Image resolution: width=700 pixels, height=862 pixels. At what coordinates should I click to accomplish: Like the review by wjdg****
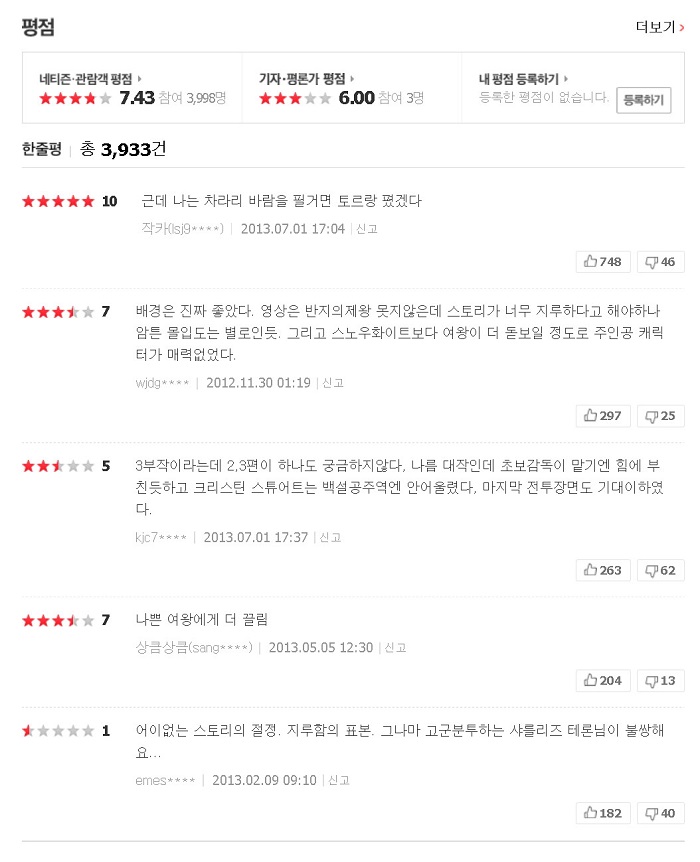(603, 416)
